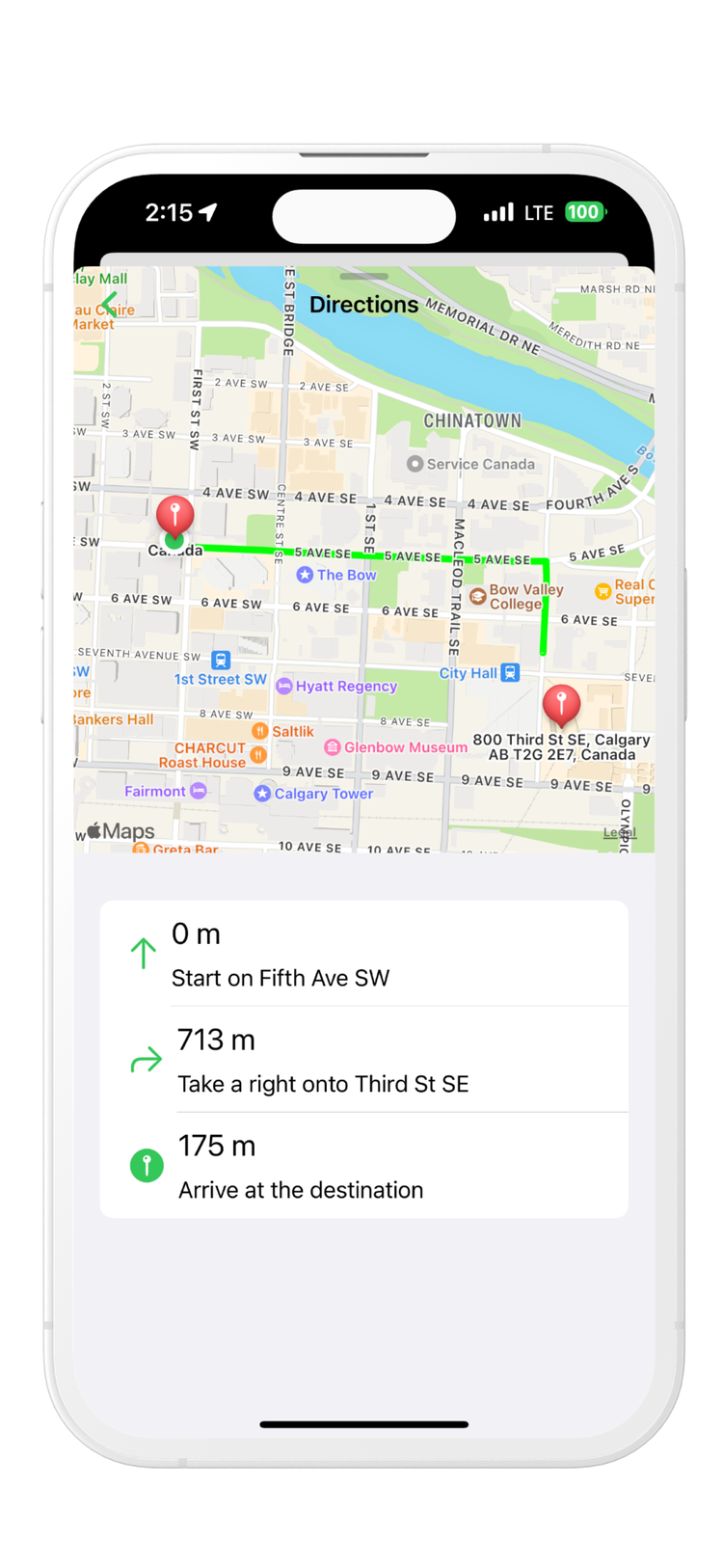The width and height of the screenshot is (723, 1568).
Task: Select the Start on Fifth Ave SW step
Action: tap(364, 955)
